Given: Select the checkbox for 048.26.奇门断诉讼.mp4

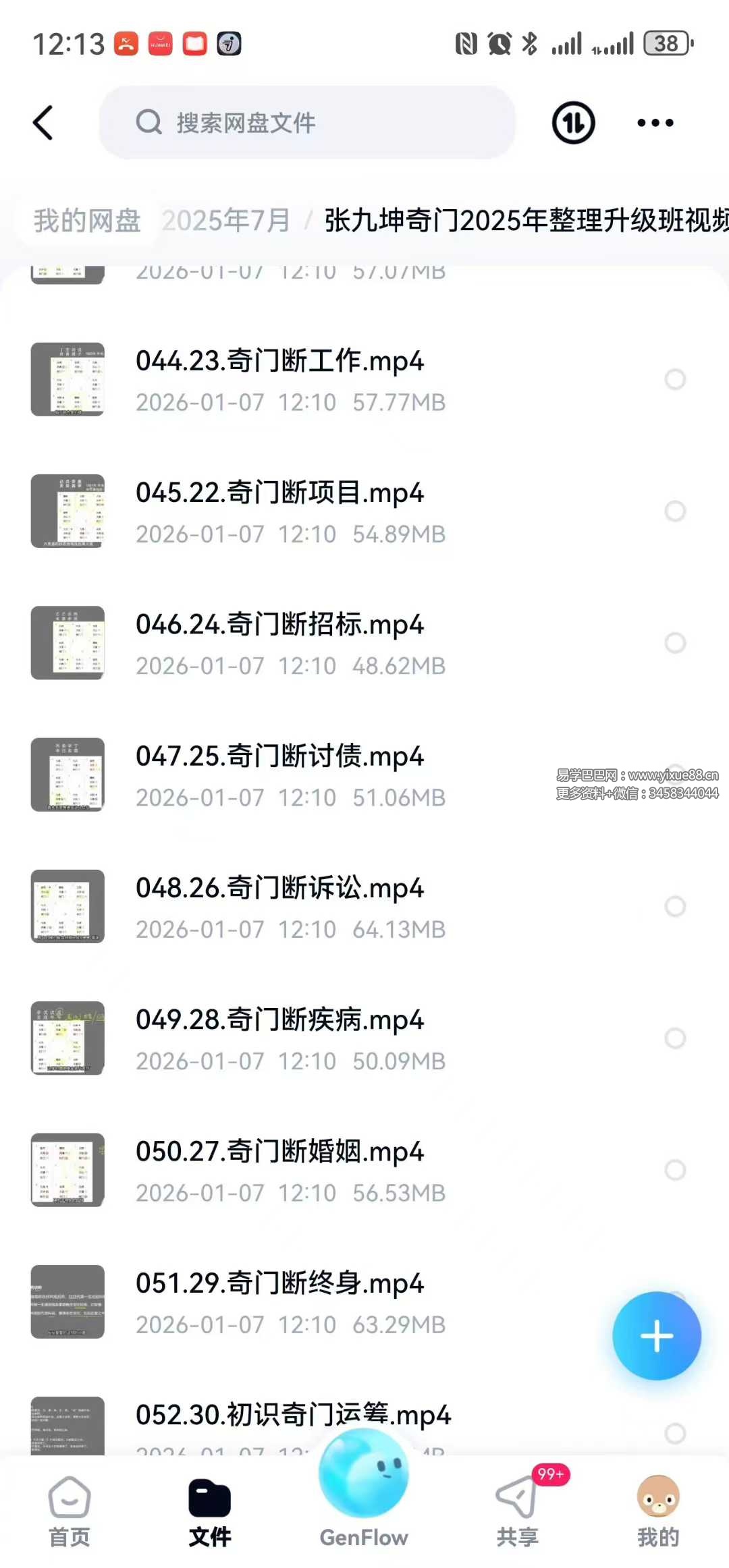Looking at the screenshot, I should [x=675, y=906].
